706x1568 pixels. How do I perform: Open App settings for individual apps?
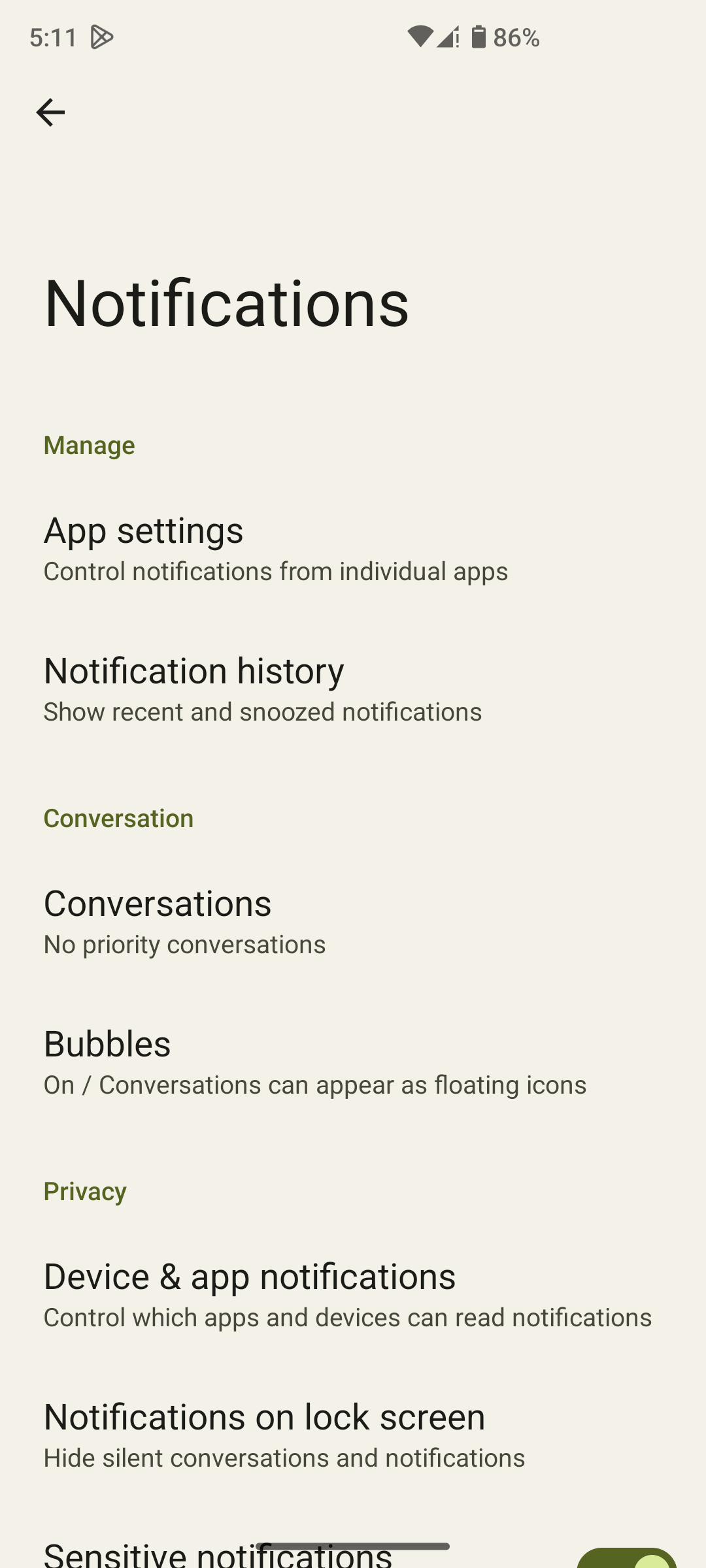point(275,549)
